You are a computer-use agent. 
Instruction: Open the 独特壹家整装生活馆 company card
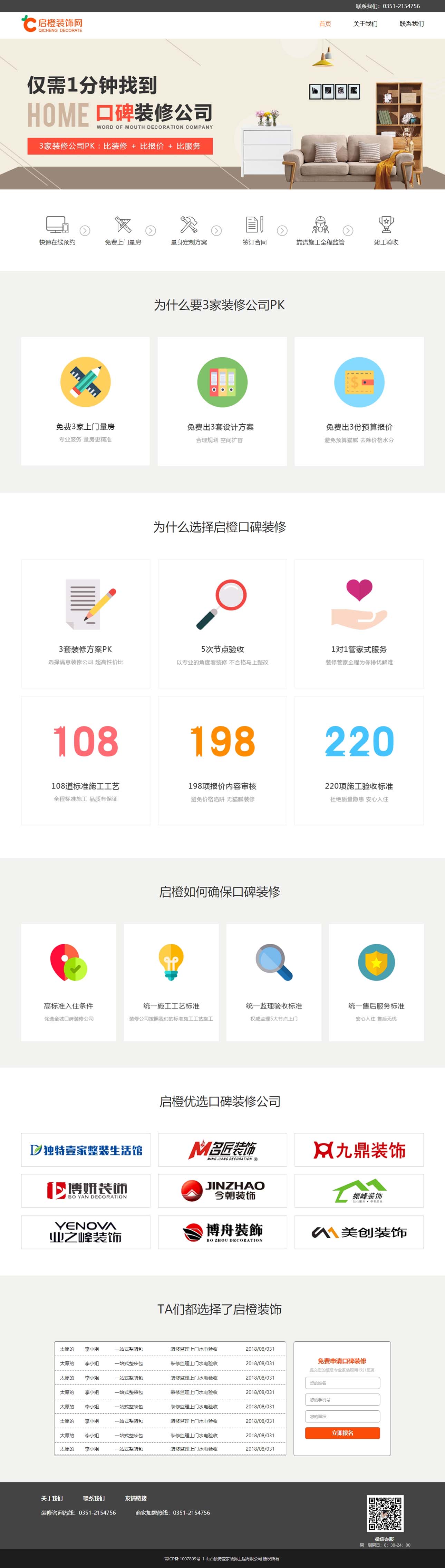click(x=86, y=1150)
